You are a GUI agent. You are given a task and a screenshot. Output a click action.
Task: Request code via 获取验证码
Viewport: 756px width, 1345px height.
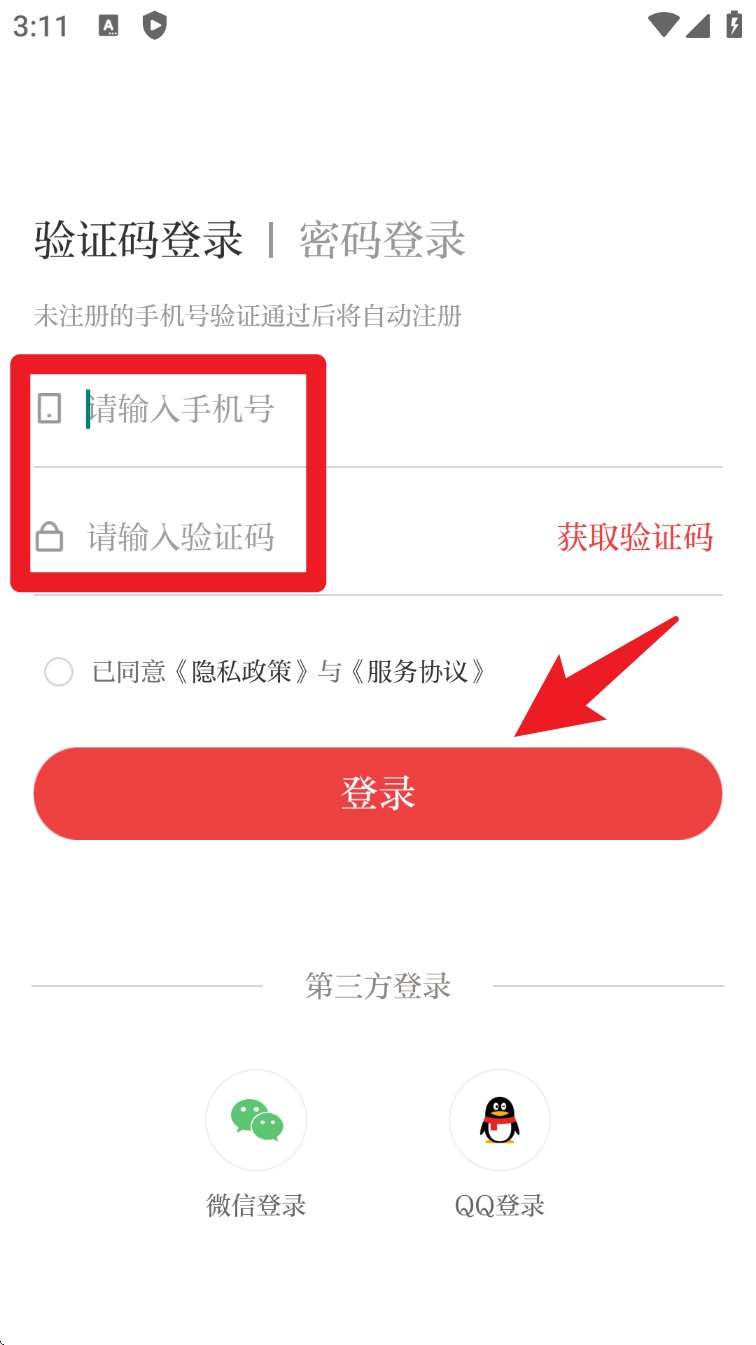tap(634, 538)
